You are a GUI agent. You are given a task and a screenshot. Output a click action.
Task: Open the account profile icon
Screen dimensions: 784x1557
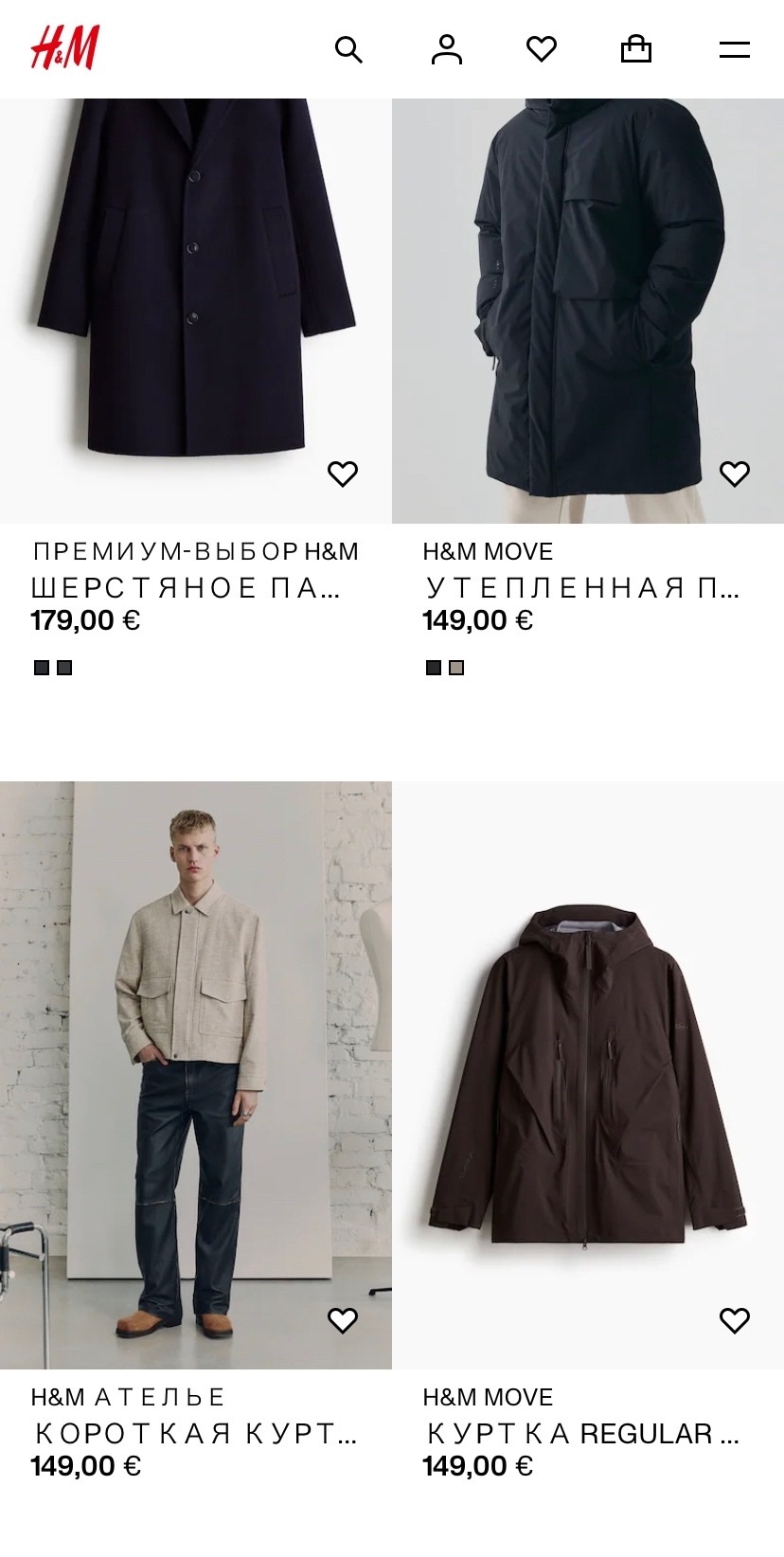click(446, 49)
